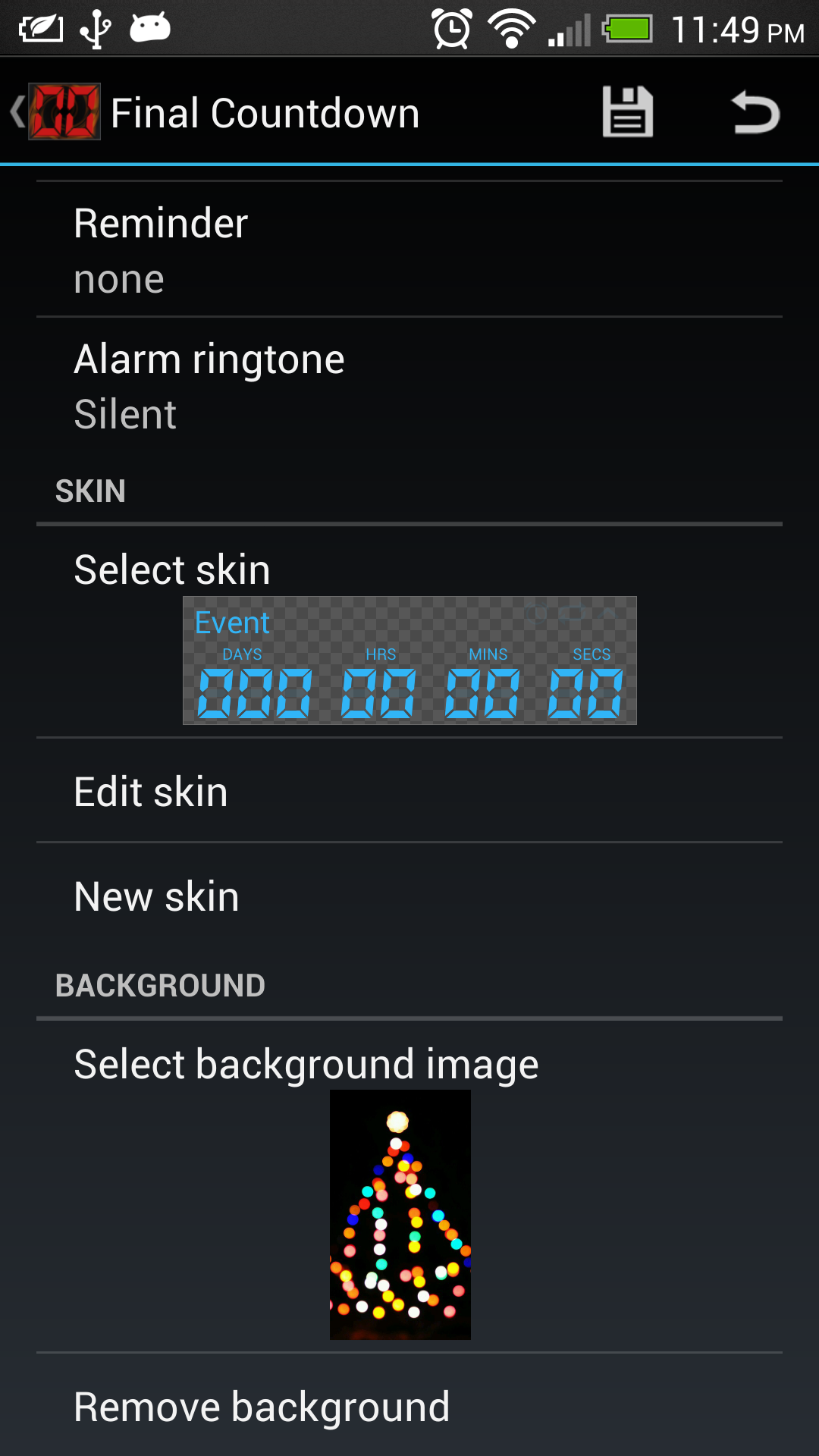This screenshot has width=819, height=1456.
Task: Open Select skin option
Action: pos(409,633)
